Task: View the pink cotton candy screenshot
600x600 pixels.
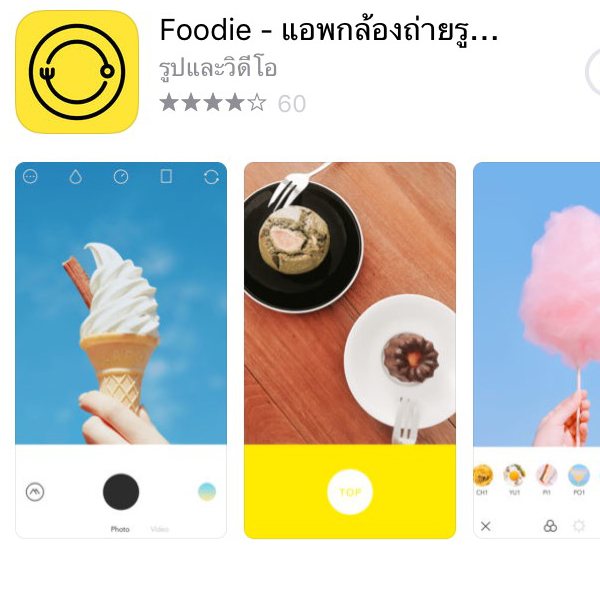Action: point(537,350)
